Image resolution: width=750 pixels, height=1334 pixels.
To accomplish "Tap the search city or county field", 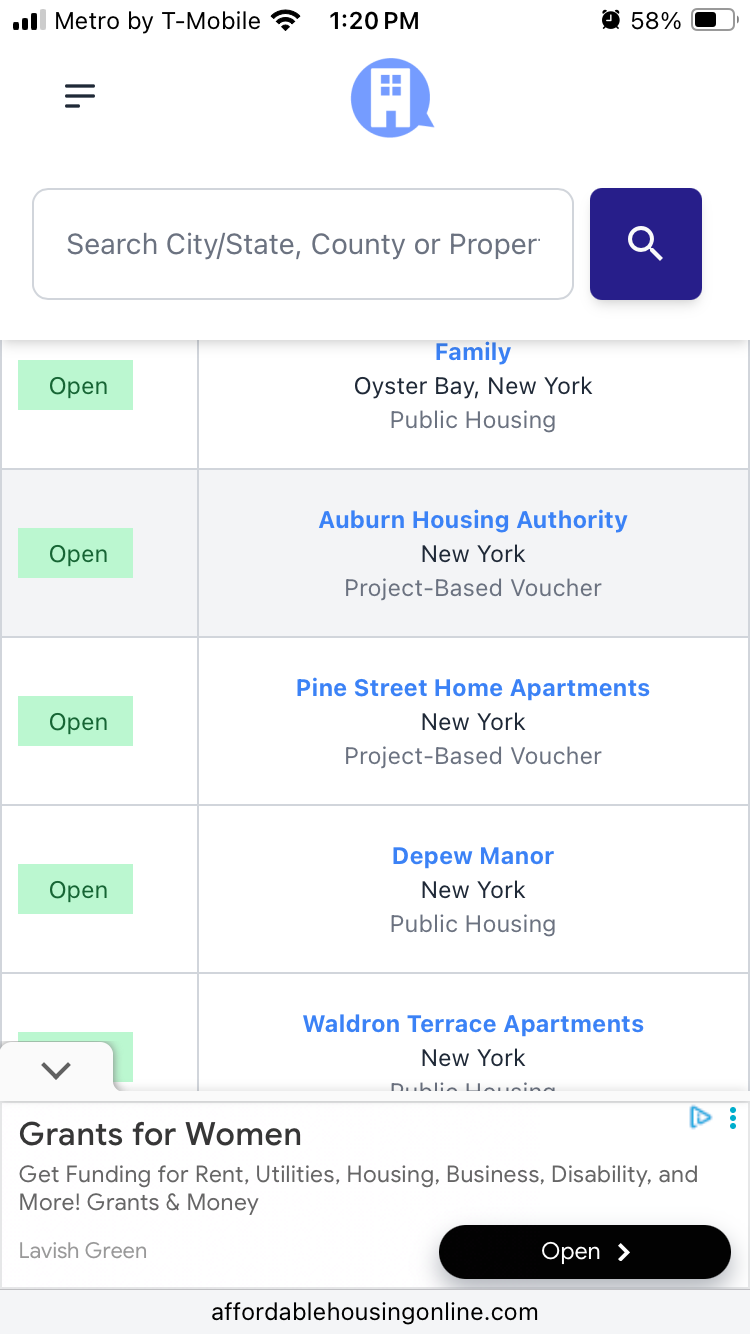I will click(303, 244).
